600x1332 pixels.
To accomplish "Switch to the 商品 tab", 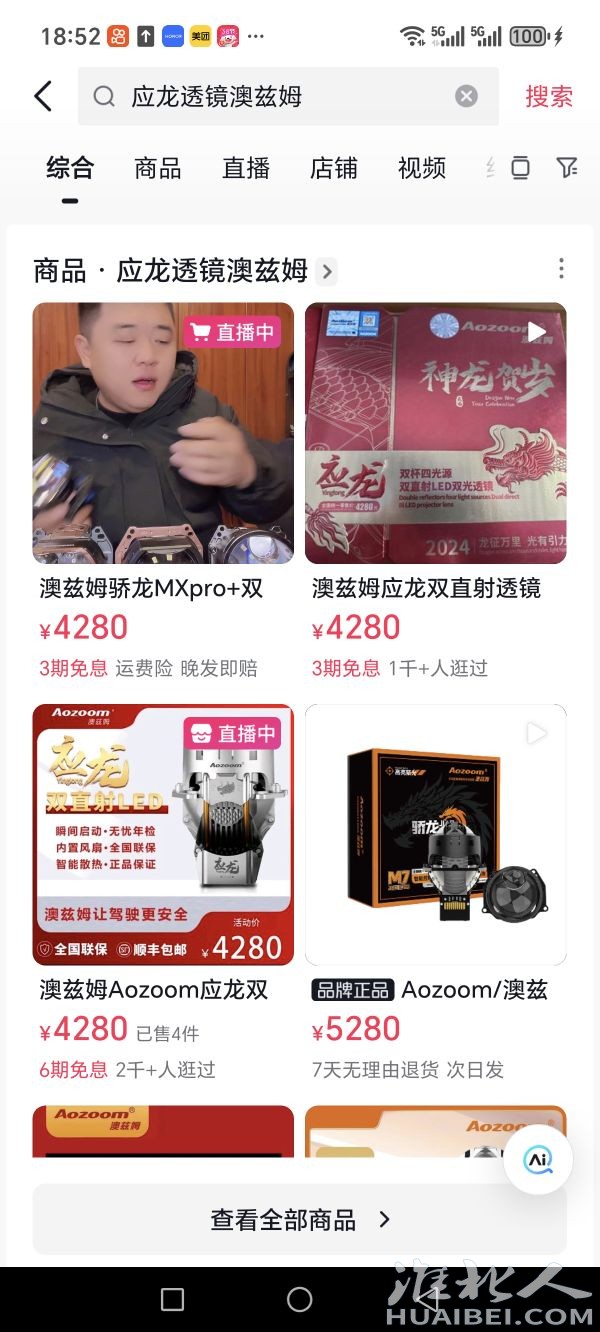I will tap(158, 168).
